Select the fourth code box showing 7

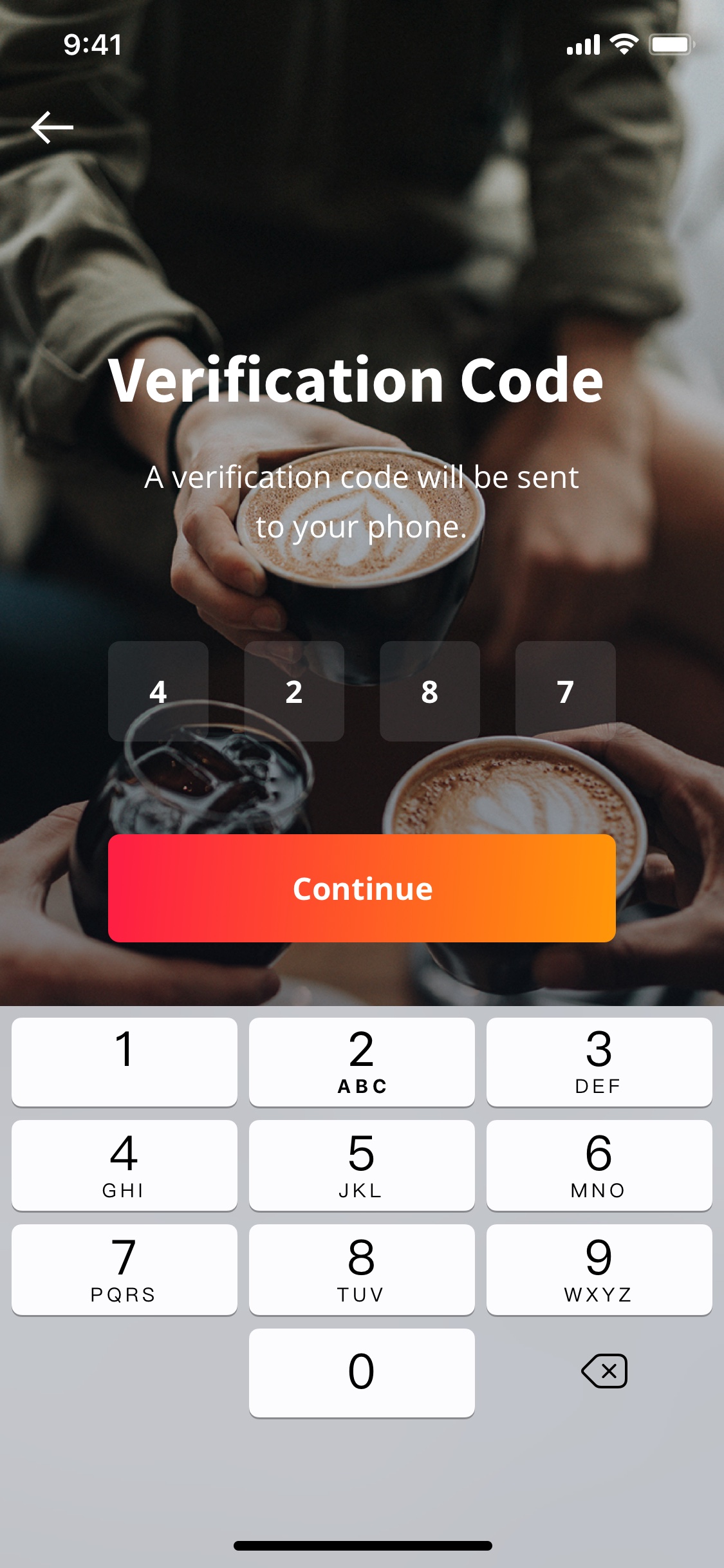click(x=566, y=691)
